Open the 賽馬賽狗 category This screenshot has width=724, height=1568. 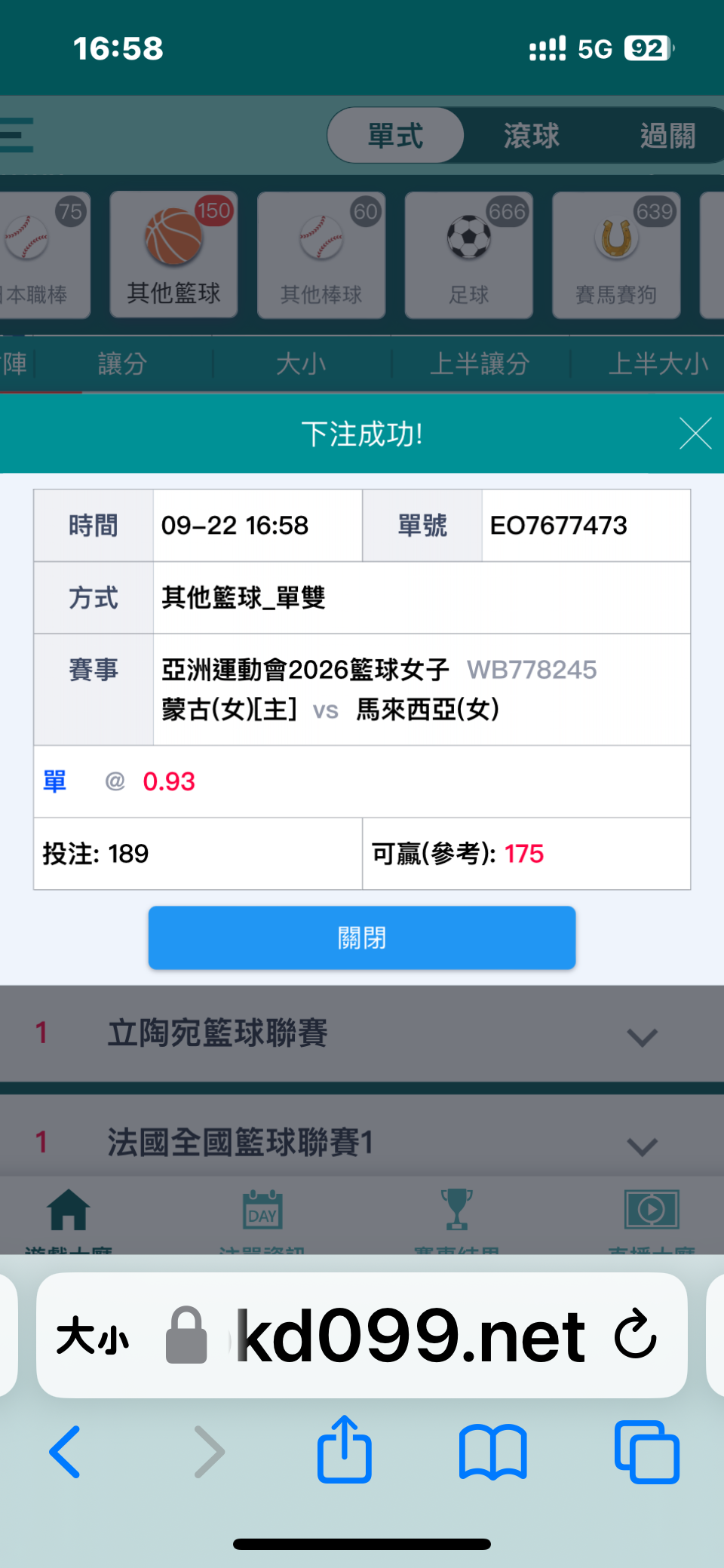pyautogui.click(x=616, y=255)
